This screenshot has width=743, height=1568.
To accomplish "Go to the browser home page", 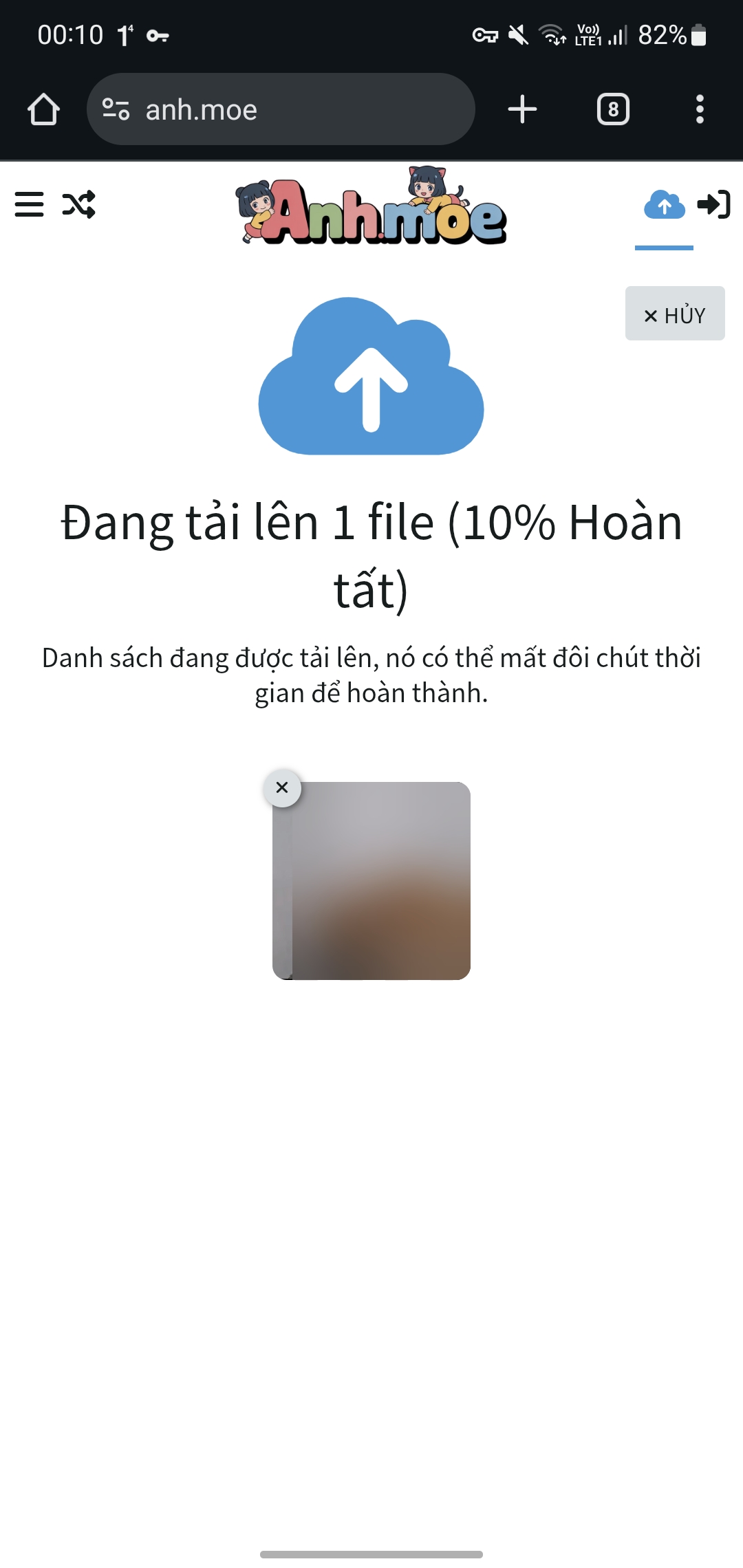I will (x=43, y=109).
